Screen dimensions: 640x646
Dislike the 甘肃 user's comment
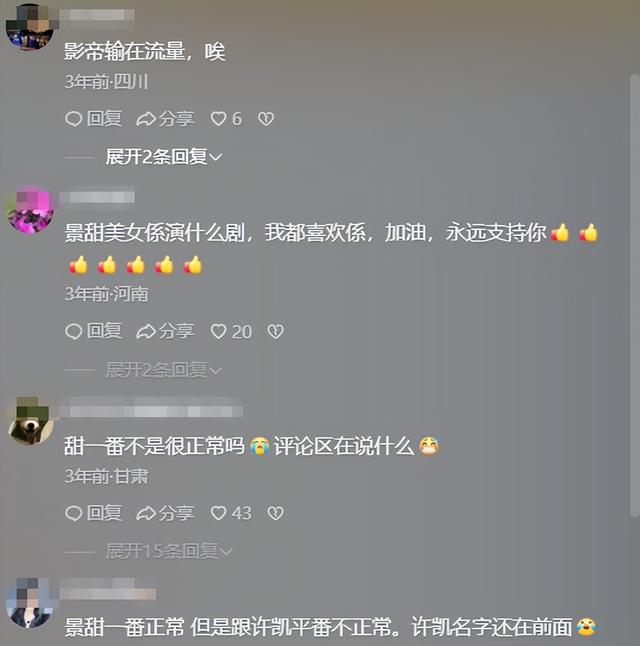276,513
